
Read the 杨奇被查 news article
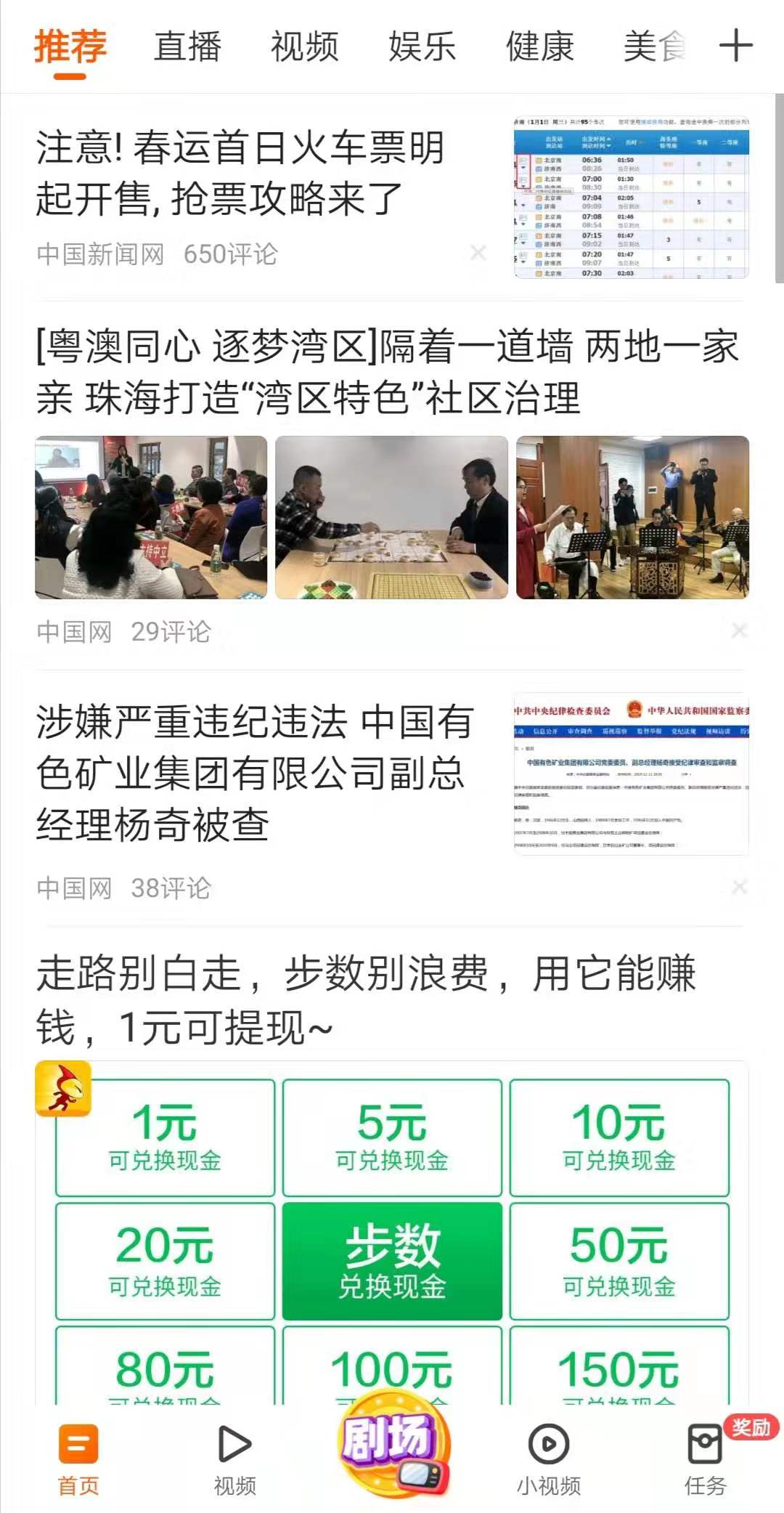tap(255, 773)
